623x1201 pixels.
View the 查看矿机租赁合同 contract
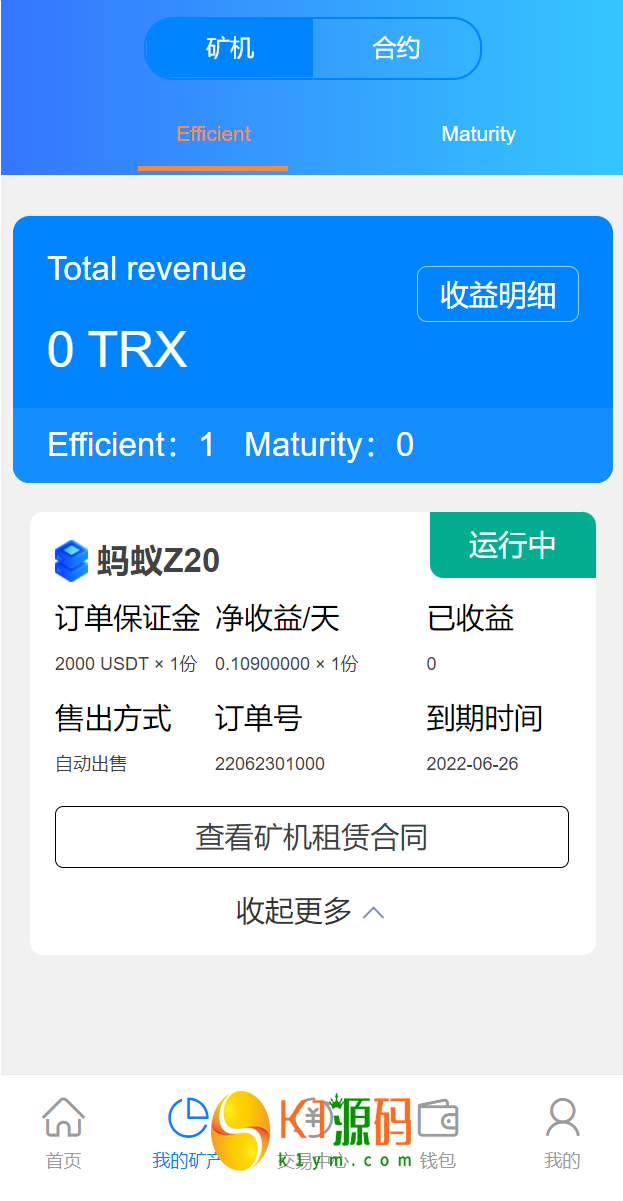coord(311,837)
